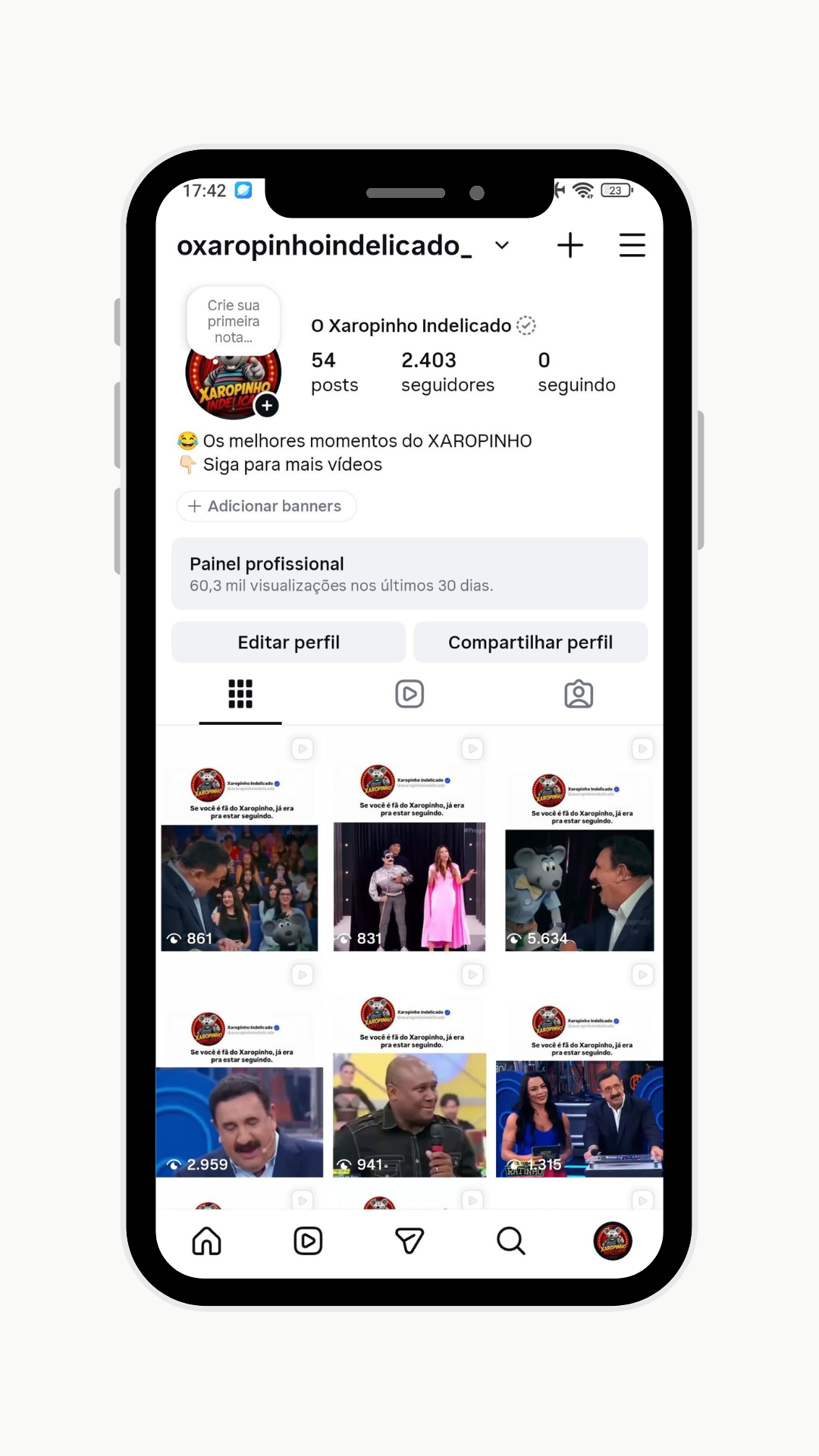Switch to the tagged photos tab
819x1456 pixels.
[x=579, y=694]
